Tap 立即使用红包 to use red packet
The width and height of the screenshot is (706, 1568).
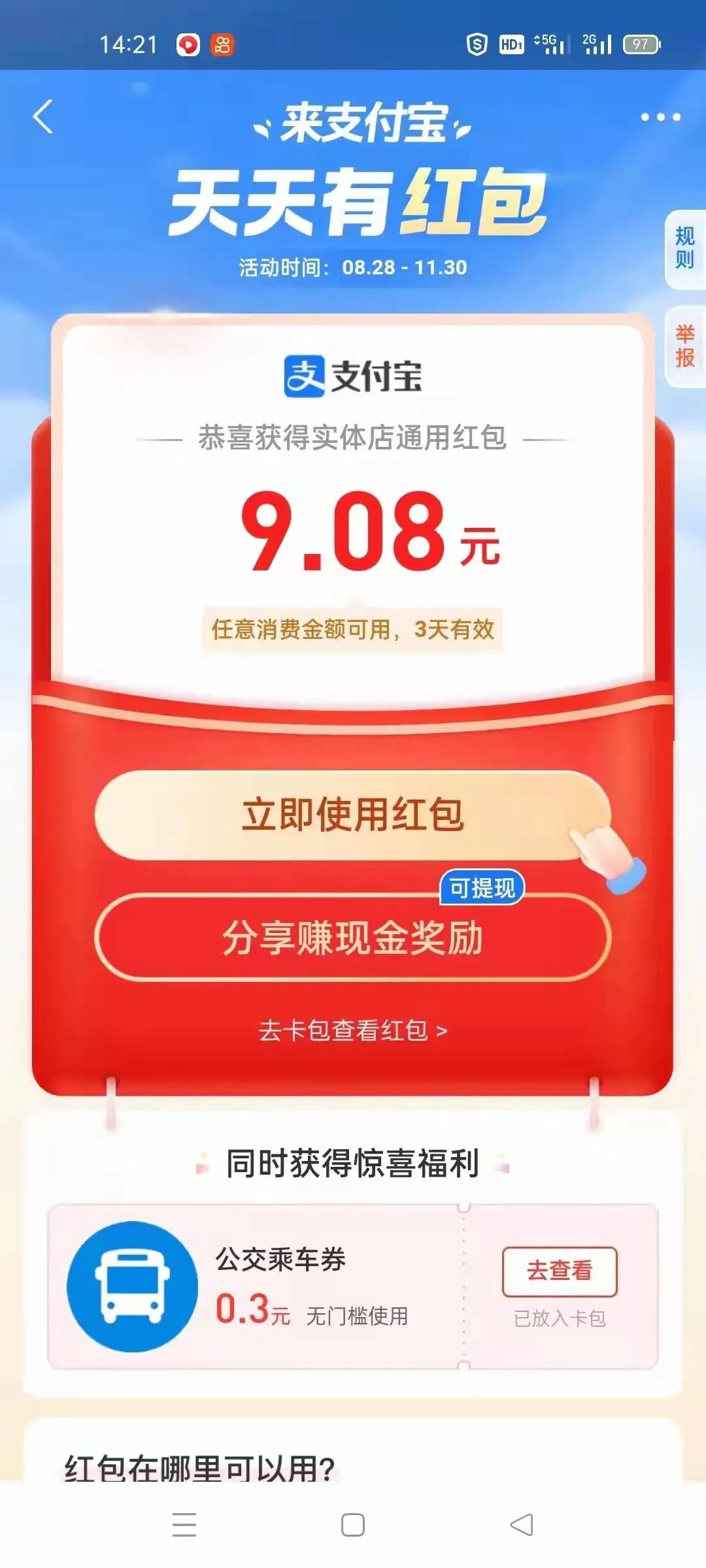coord(353,815)
